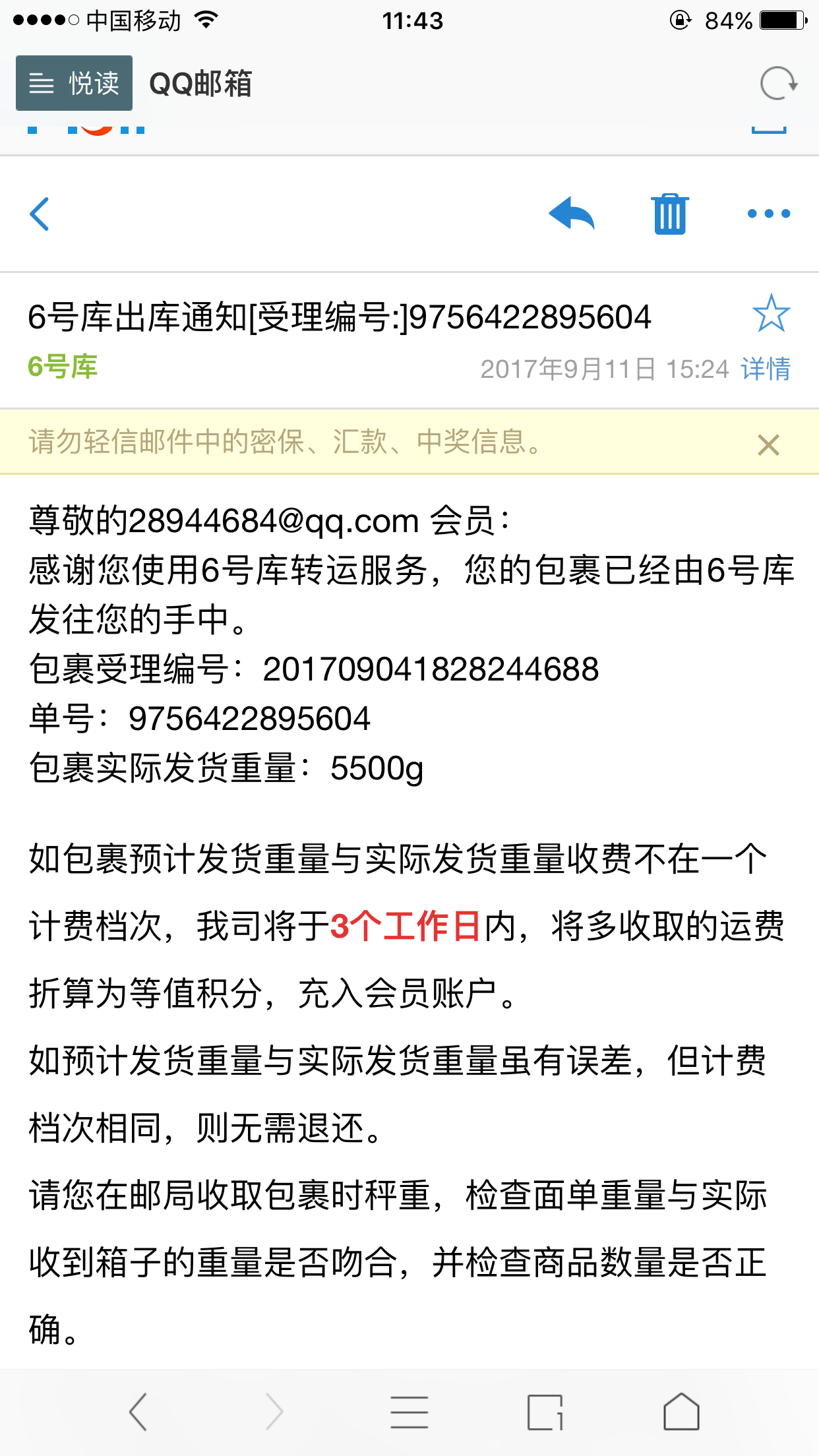Open the 悦读 reading mode button
The width and height of the screenshot is (819, 1456).
pos(74,83)
